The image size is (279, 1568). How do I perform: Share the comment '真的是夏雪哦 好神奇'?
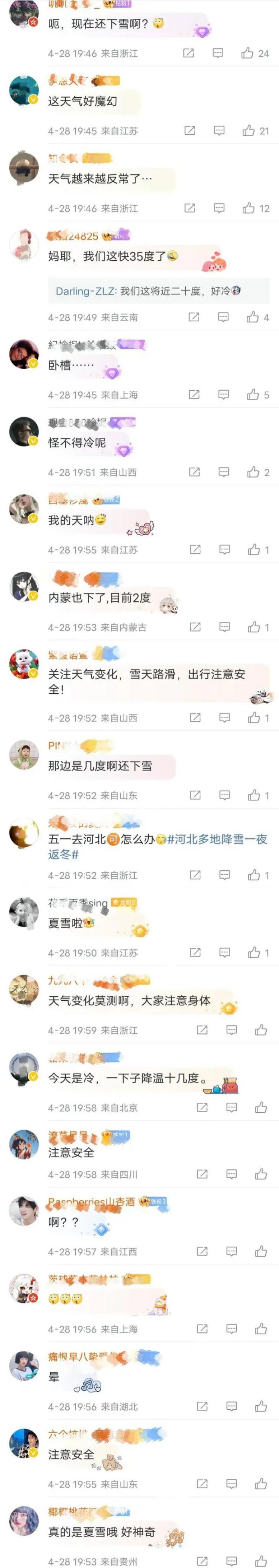pyautogui.click(x=202, y=1561)
